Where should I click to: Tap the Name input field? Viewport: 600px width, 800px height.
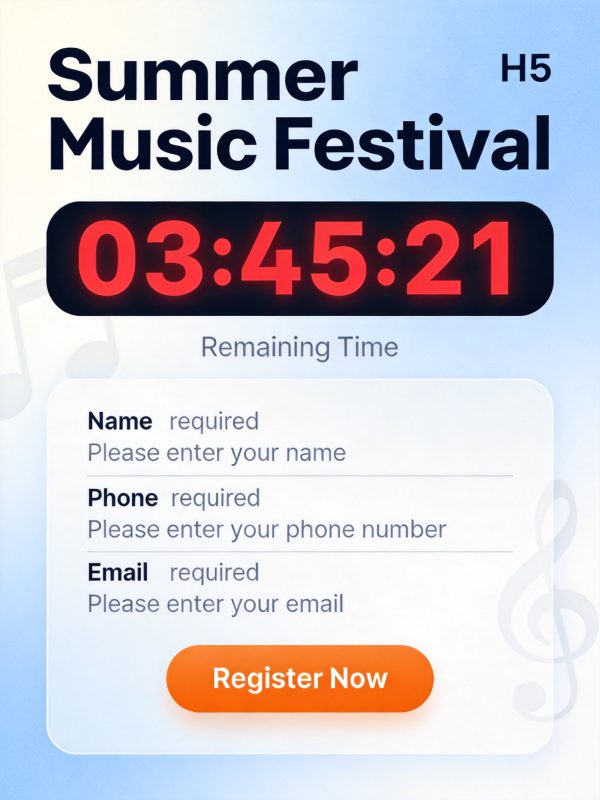coord(298,453)
